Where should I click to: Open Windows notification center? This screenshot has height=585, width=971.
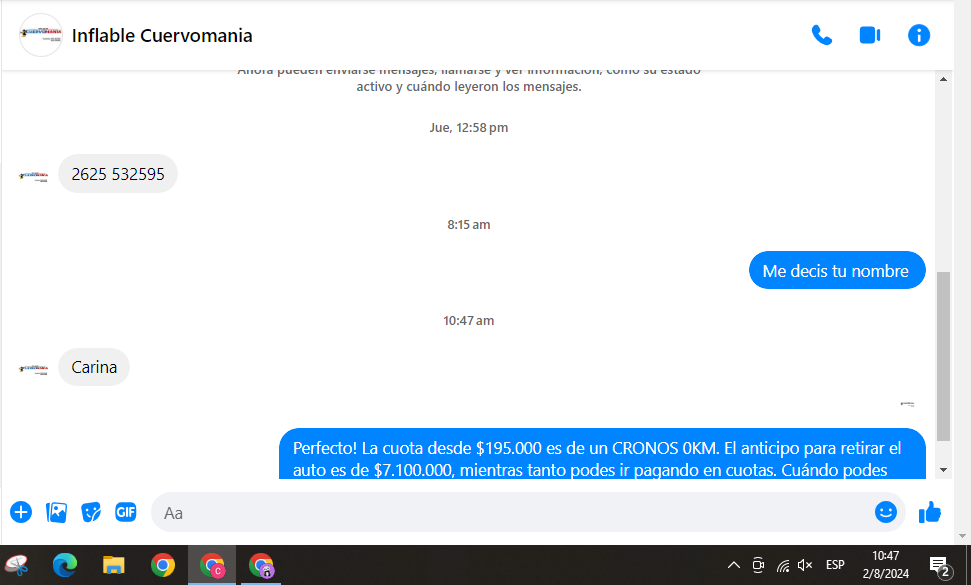(x=939, y=566)
